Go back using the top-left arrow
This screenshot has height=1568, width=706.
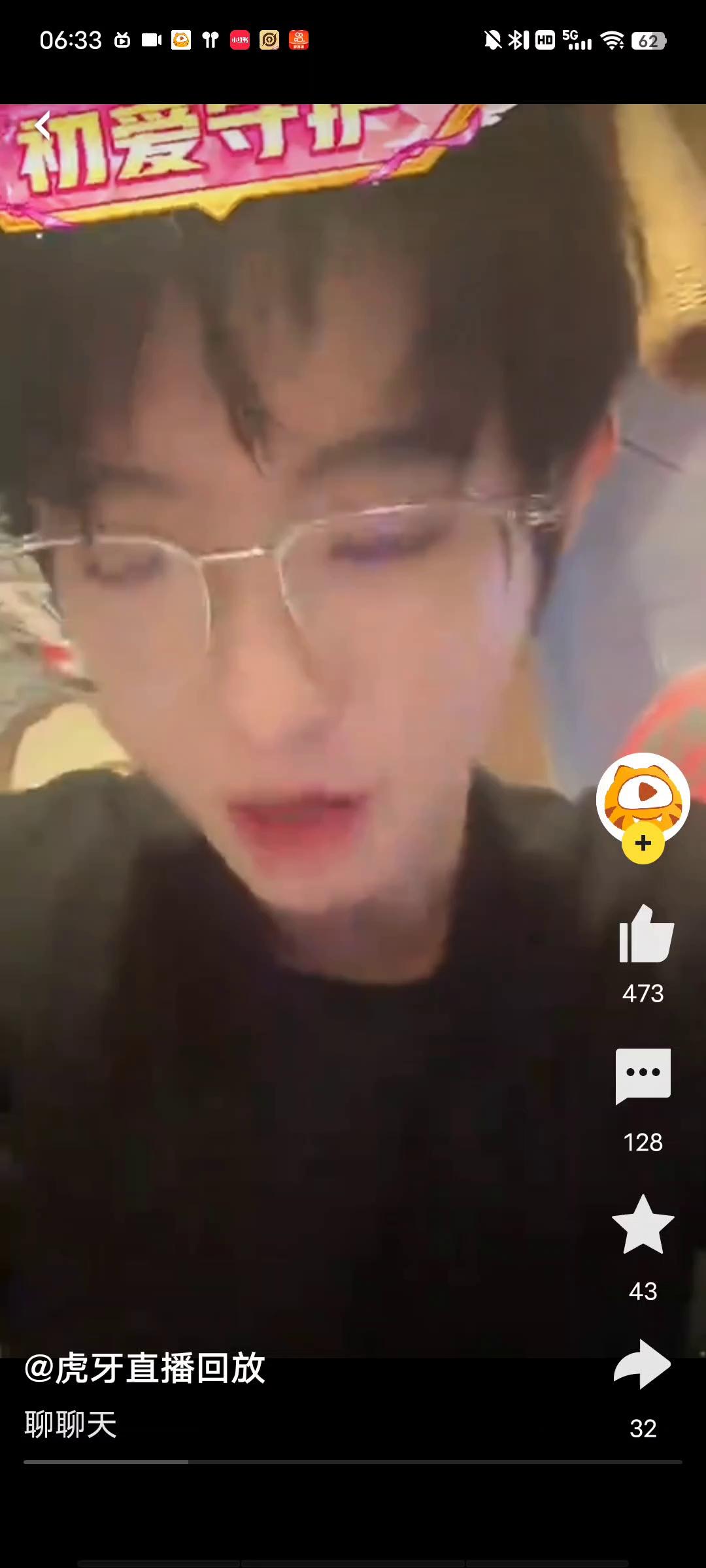coord(43,125)
